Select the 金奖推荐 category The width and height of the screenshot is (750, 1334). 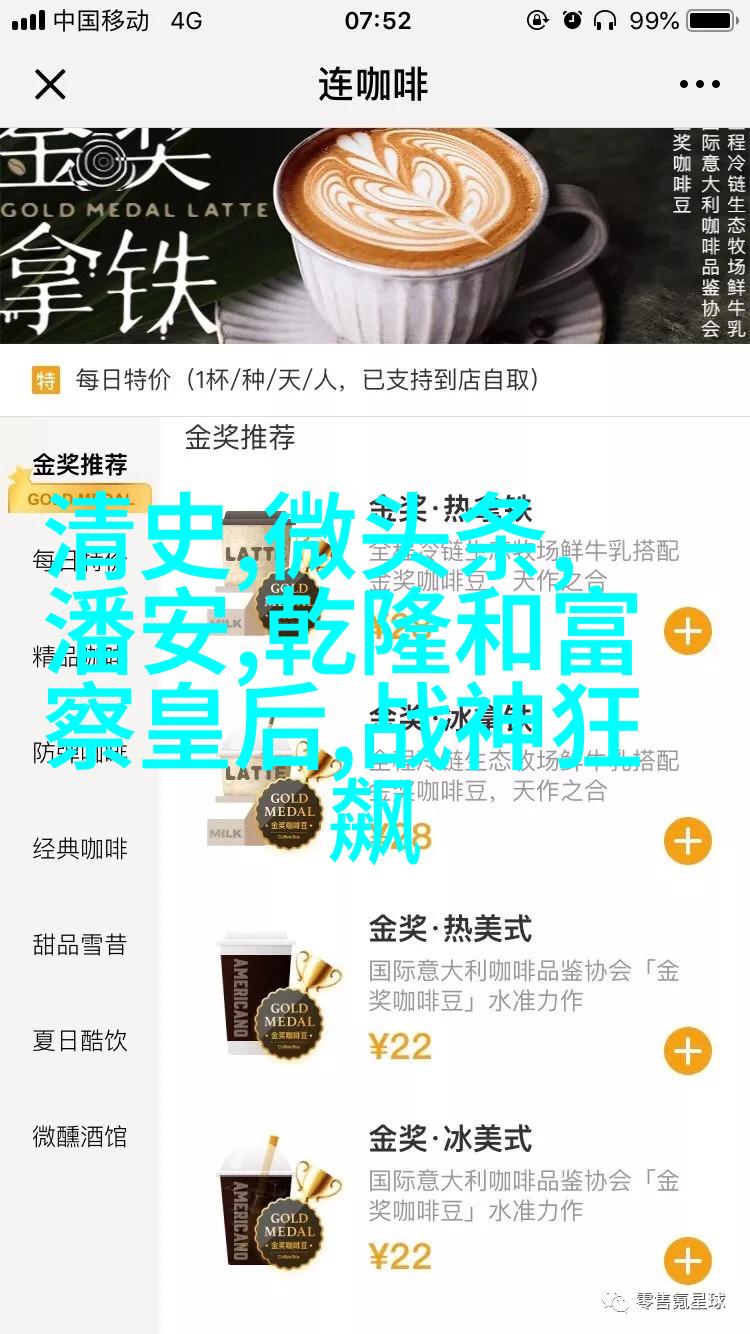(x=80, y=465)
